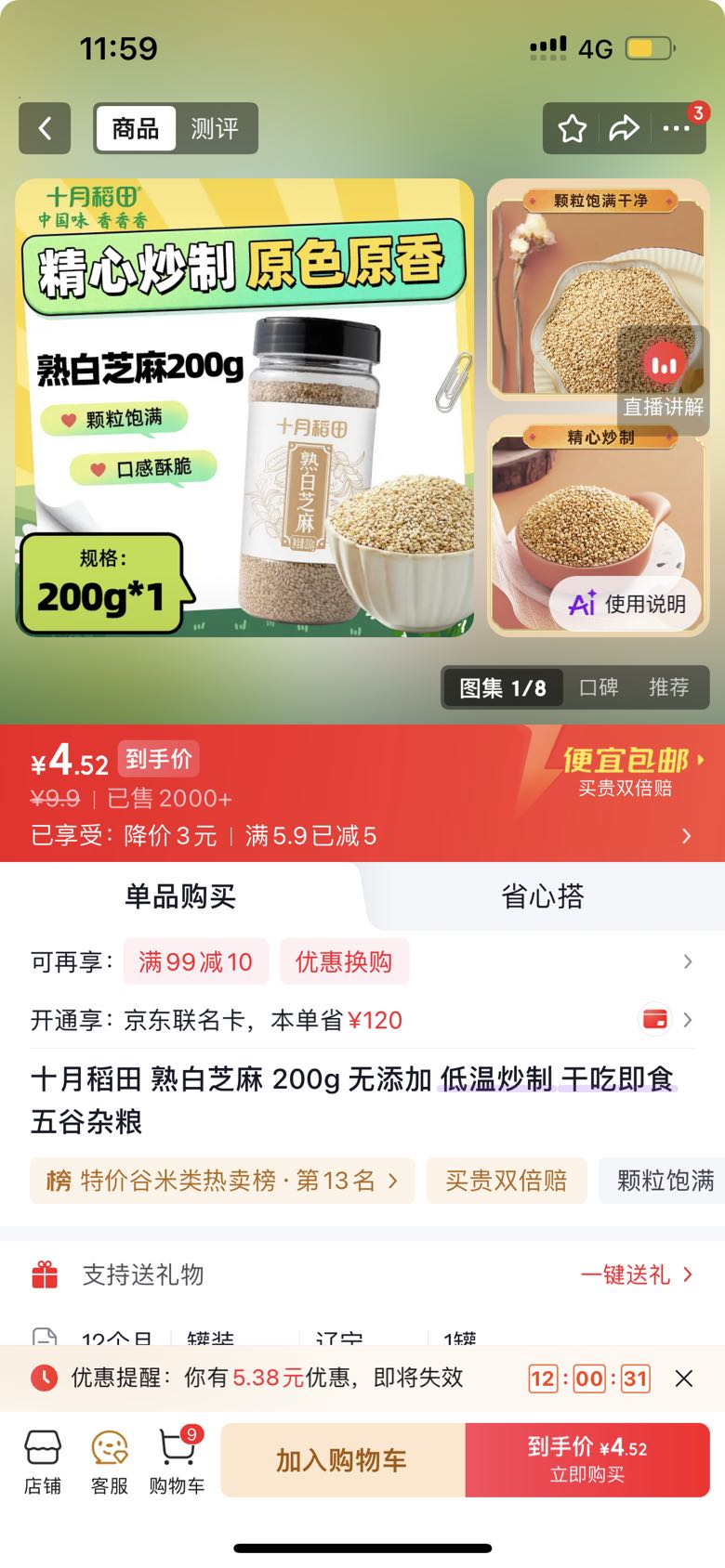Tap the 优惠换购 chip
725x1568 pixels.
[344, 961]
